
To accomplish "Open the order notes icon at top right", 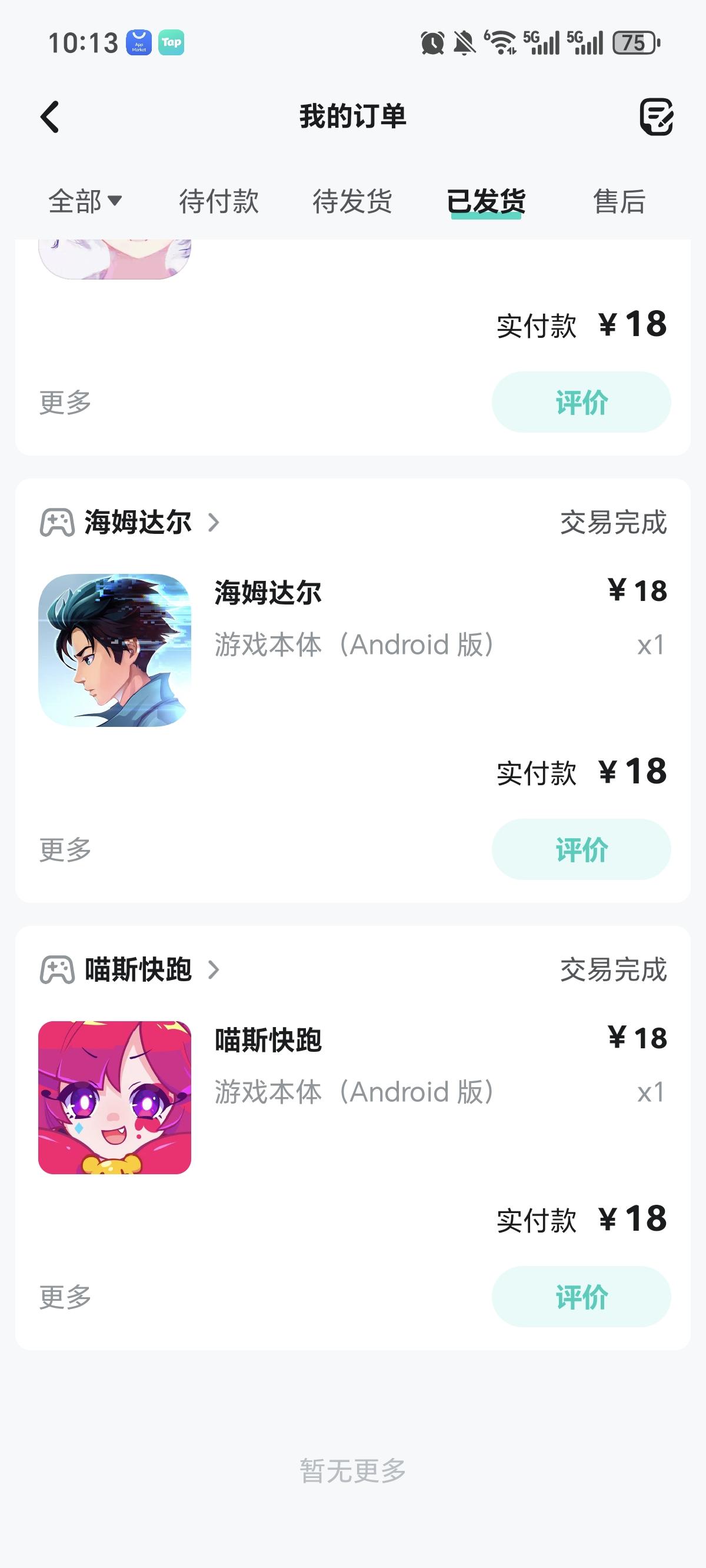I will pos(655,117).
